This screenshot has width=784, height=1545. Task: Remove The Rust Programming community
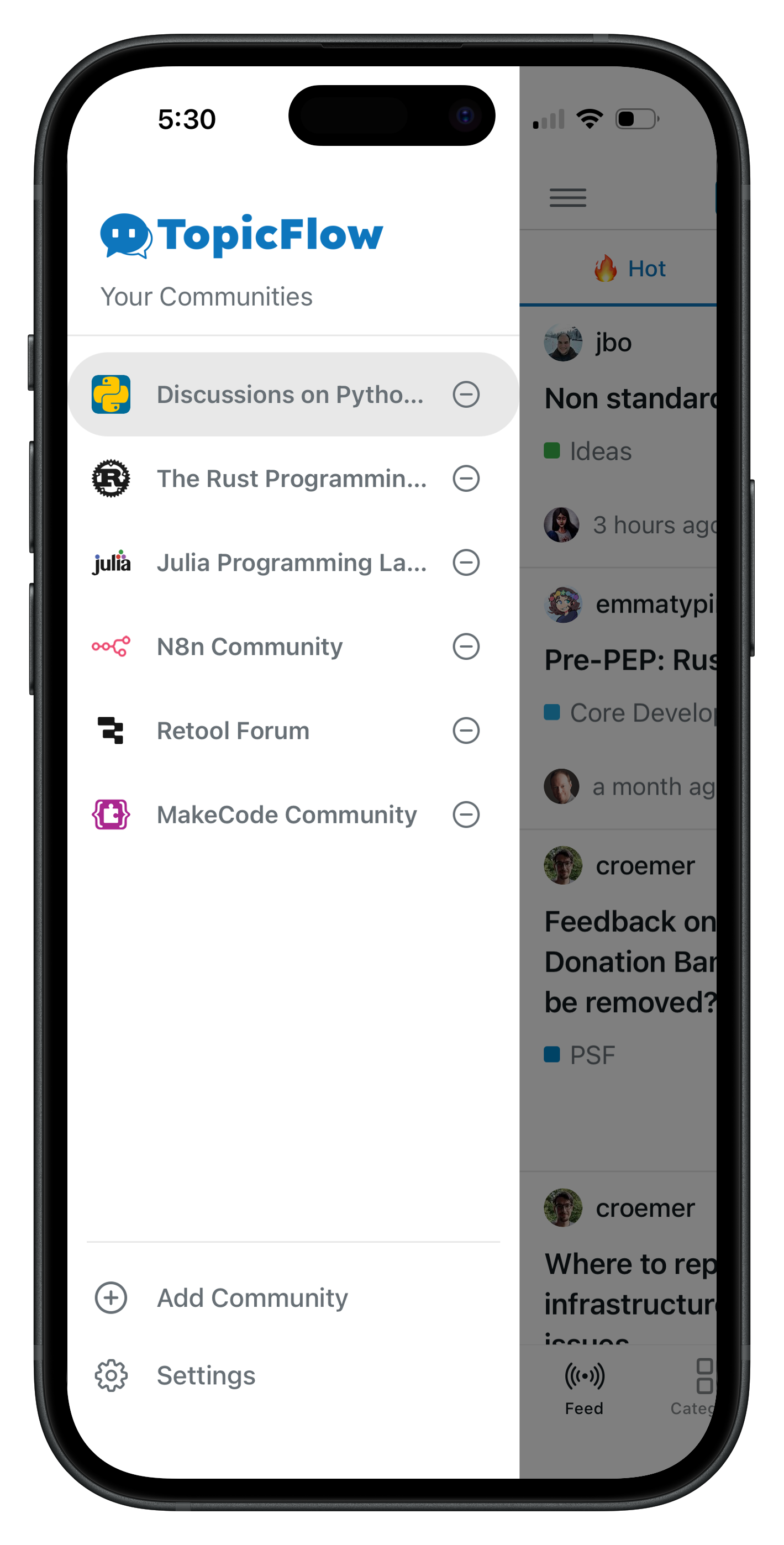(x=465, y=479)
